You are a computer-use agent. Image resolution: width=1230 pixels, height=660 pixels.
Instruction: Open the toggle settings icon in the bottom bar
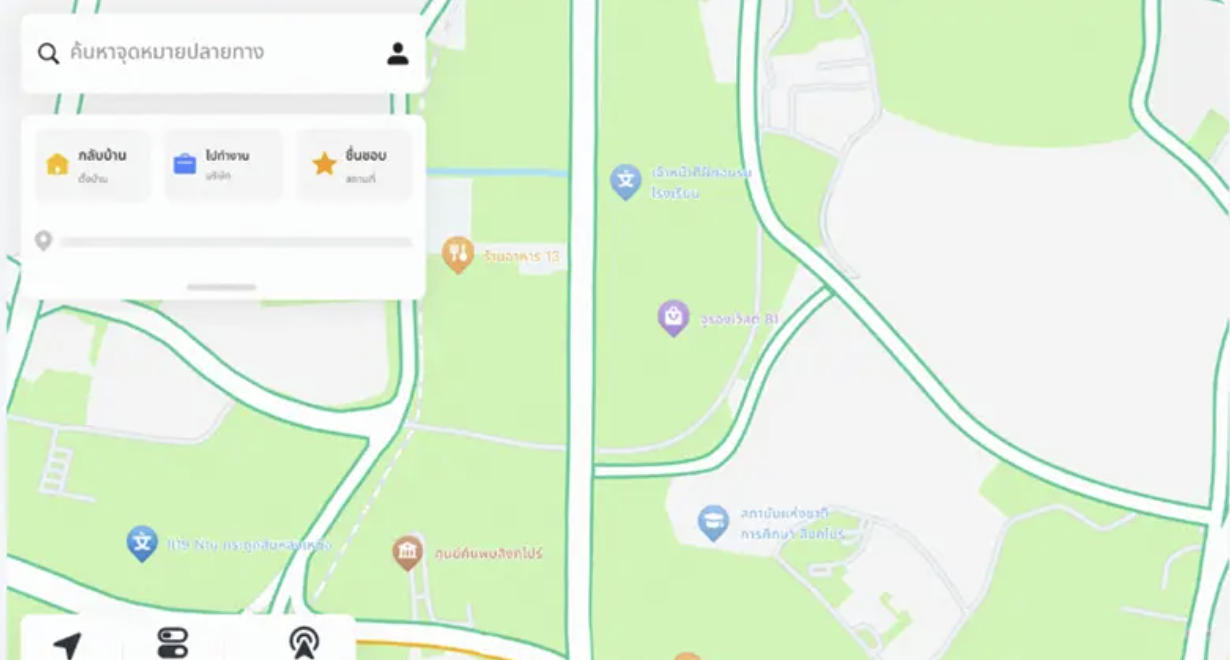[x=173, y=643]
